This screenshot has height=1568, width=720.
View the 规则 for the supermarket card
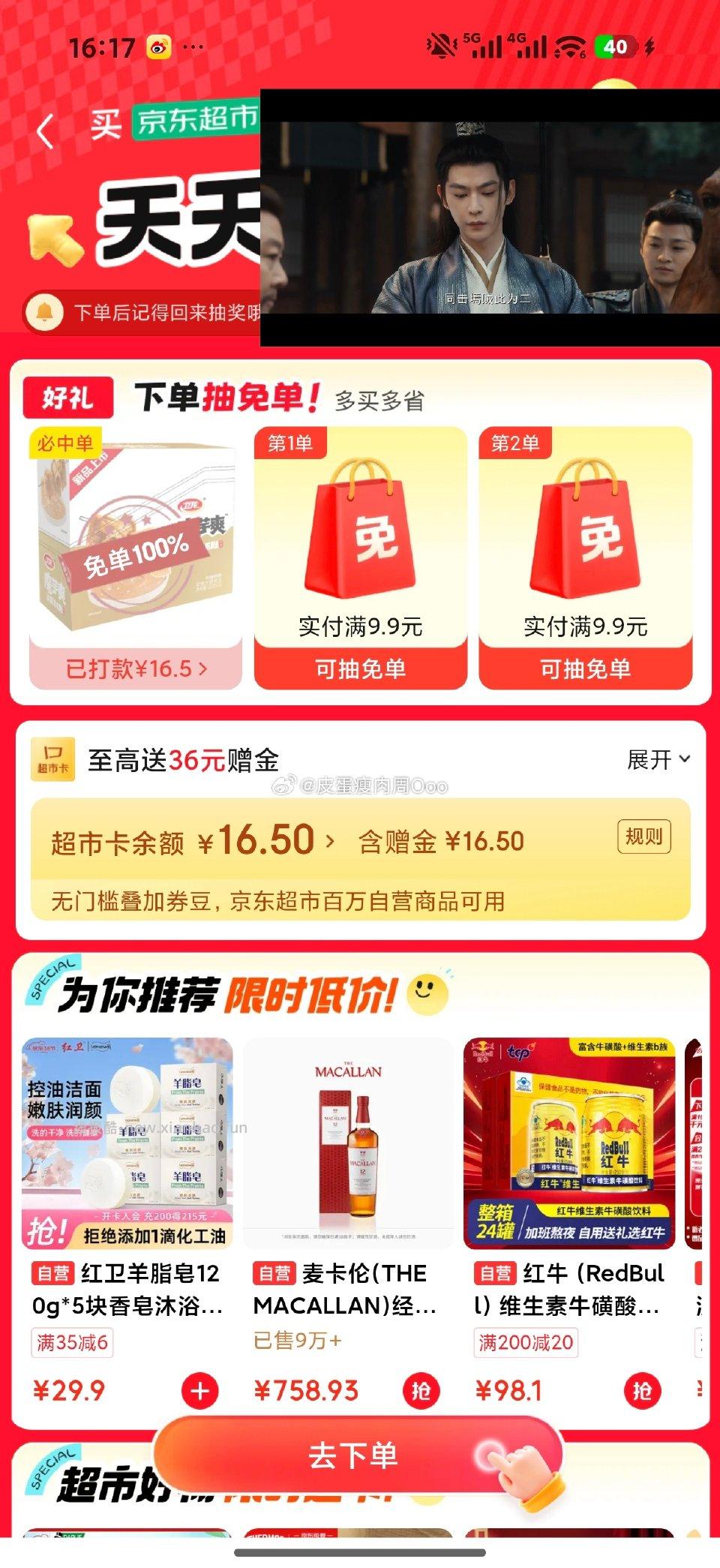point(643,837)
